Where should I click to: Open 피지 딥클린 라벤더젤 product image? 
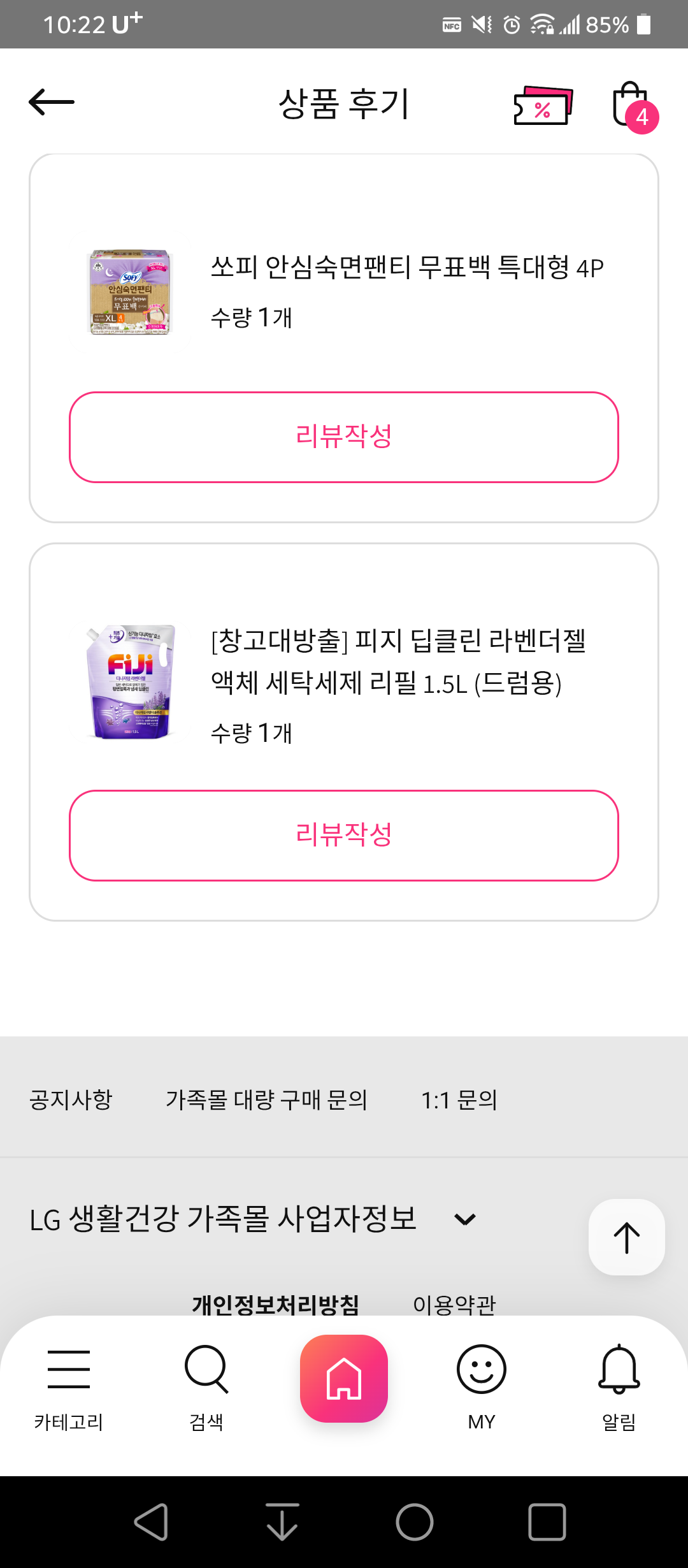pyautogui.click(x=130, y=682)
